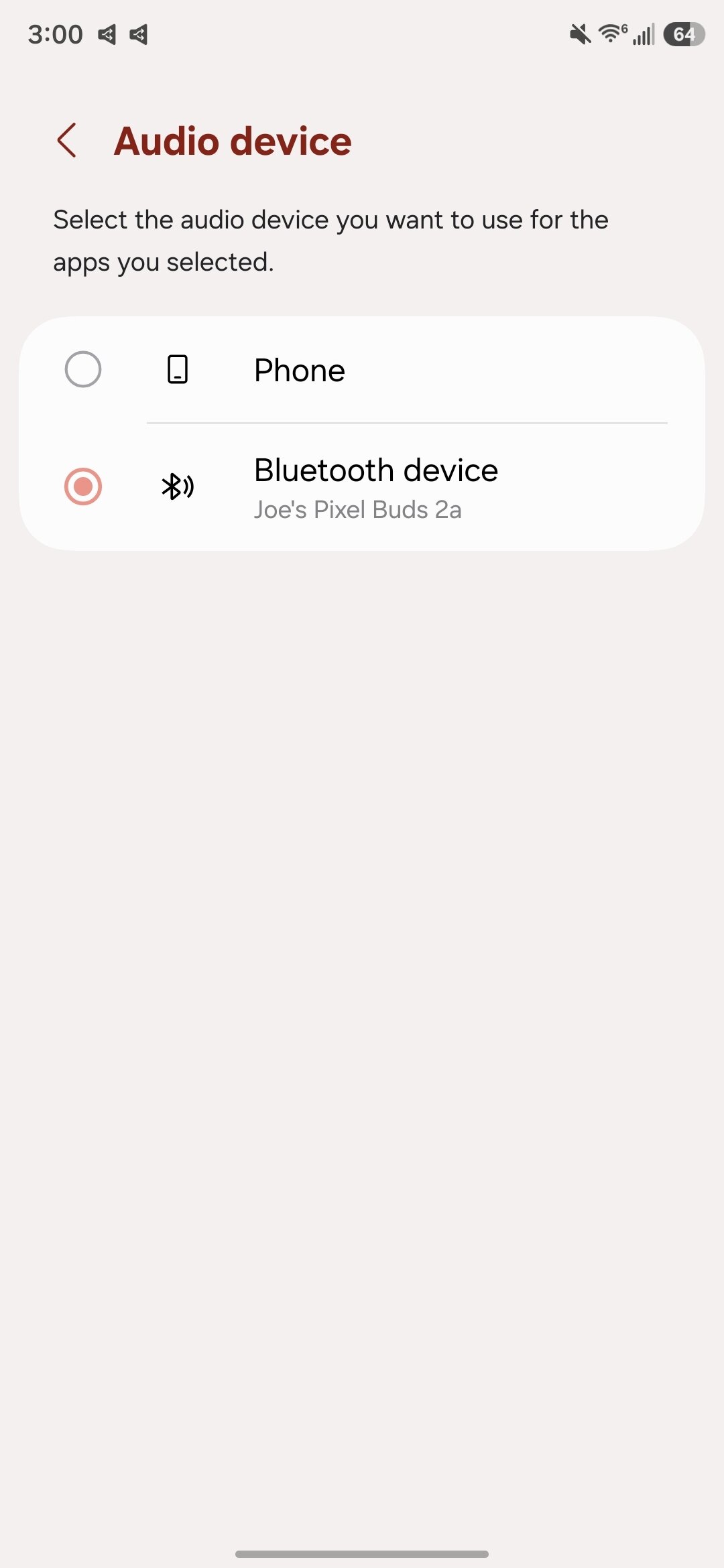Select the Bluetooth device radio button

(83, 487)
